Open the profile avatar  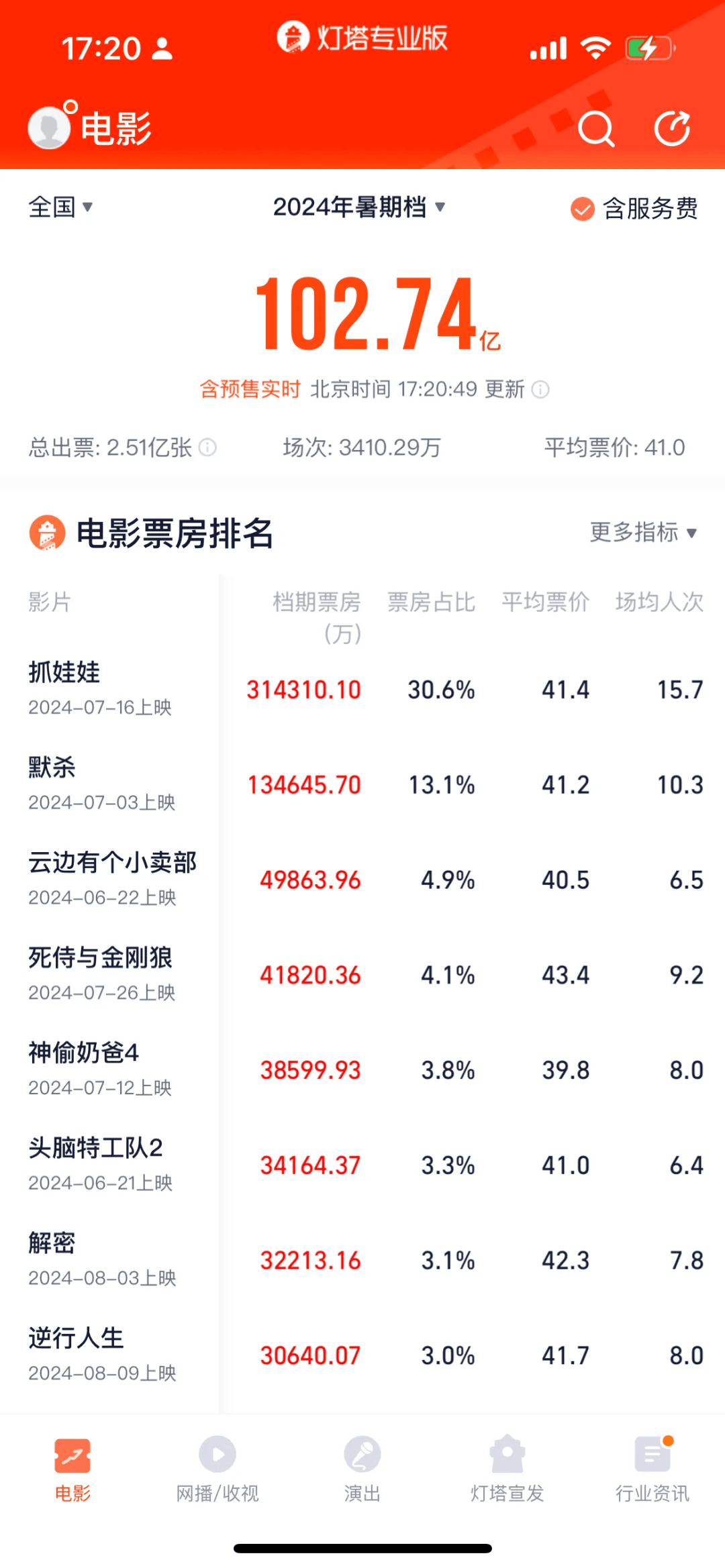click(49, 127)
